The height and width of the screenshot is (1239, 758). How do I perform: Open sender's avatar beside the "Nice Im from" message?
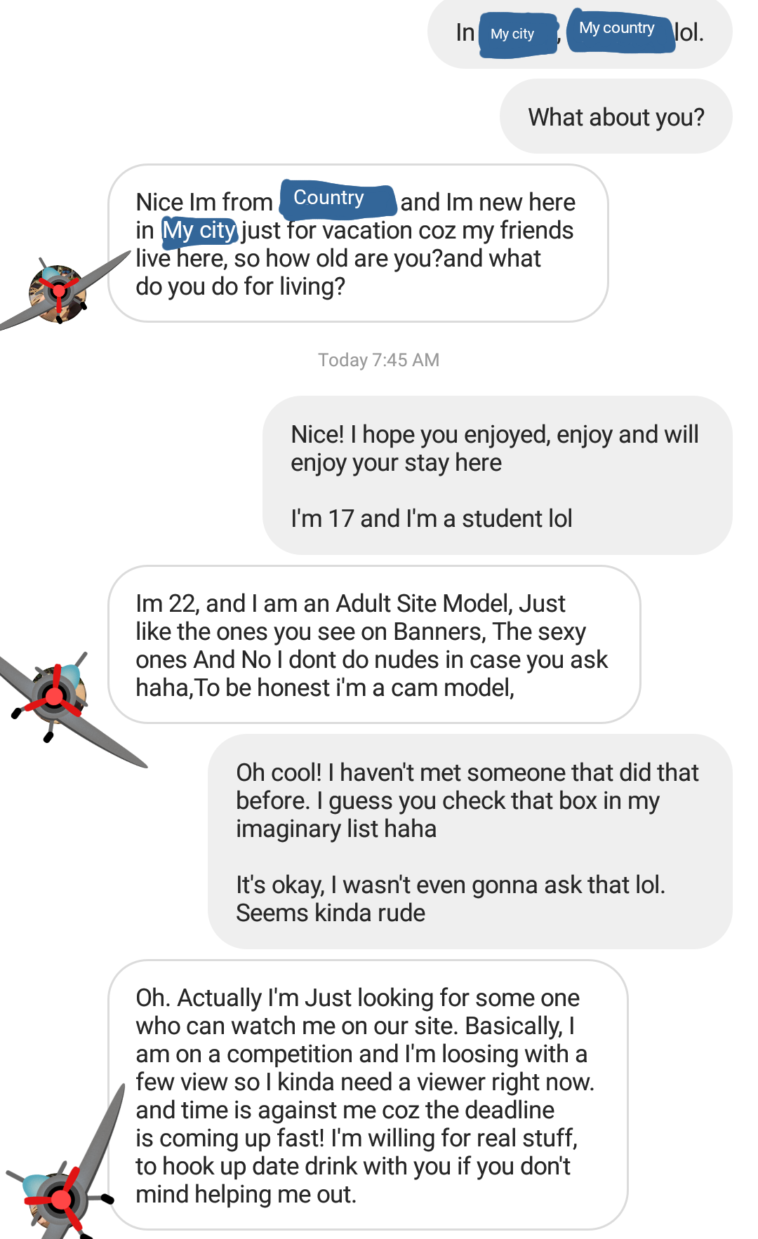[x=58, y=290]
